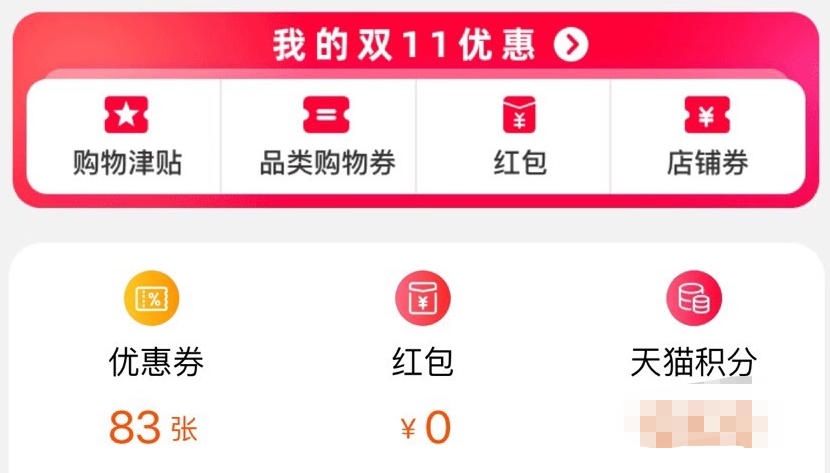Open 店铺券 section

point(707,137)
